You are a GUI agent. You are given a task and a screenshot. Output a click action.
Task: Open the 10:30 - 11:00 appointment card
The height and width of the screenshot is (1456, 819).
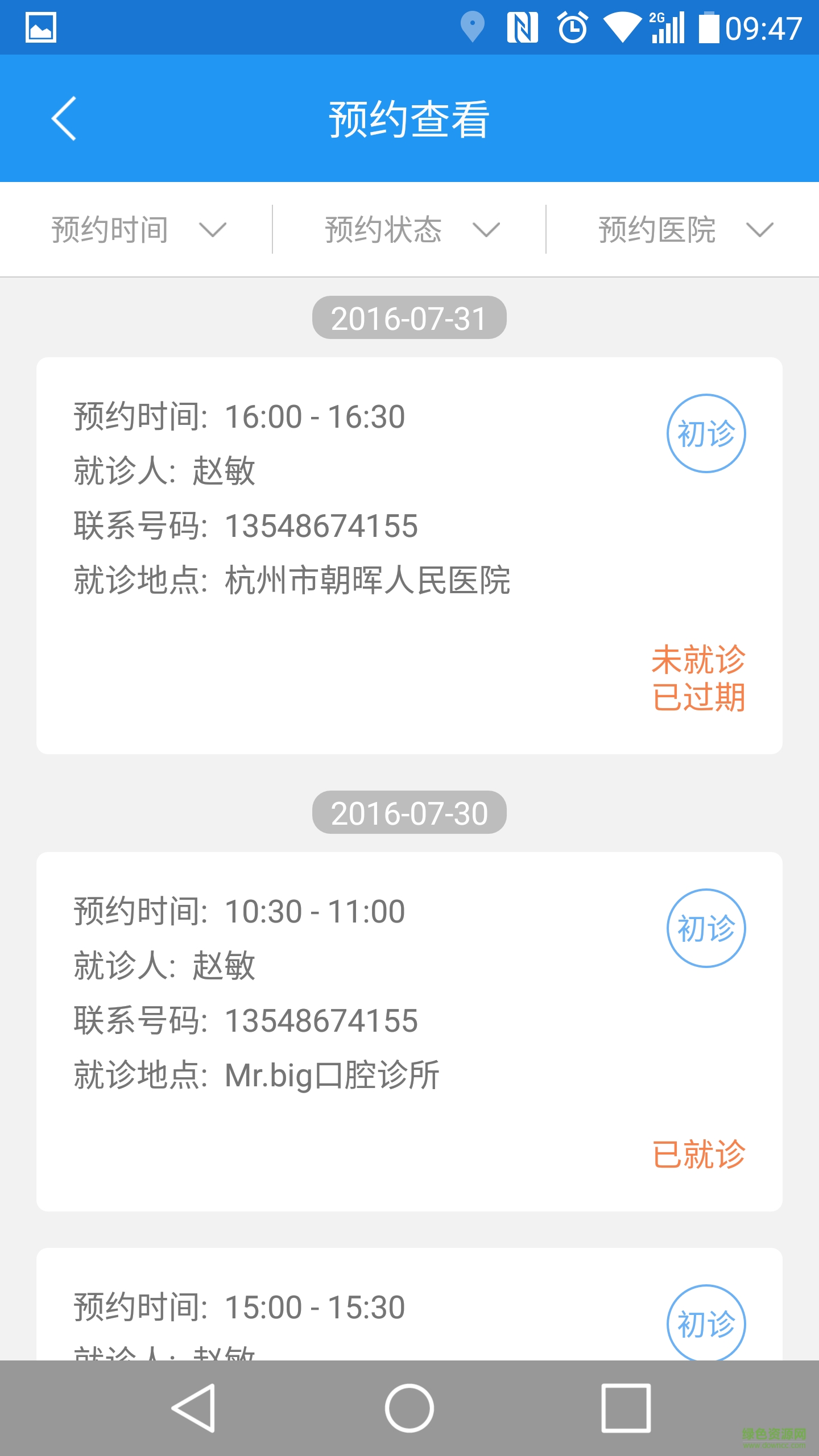tap(409, 1031)
